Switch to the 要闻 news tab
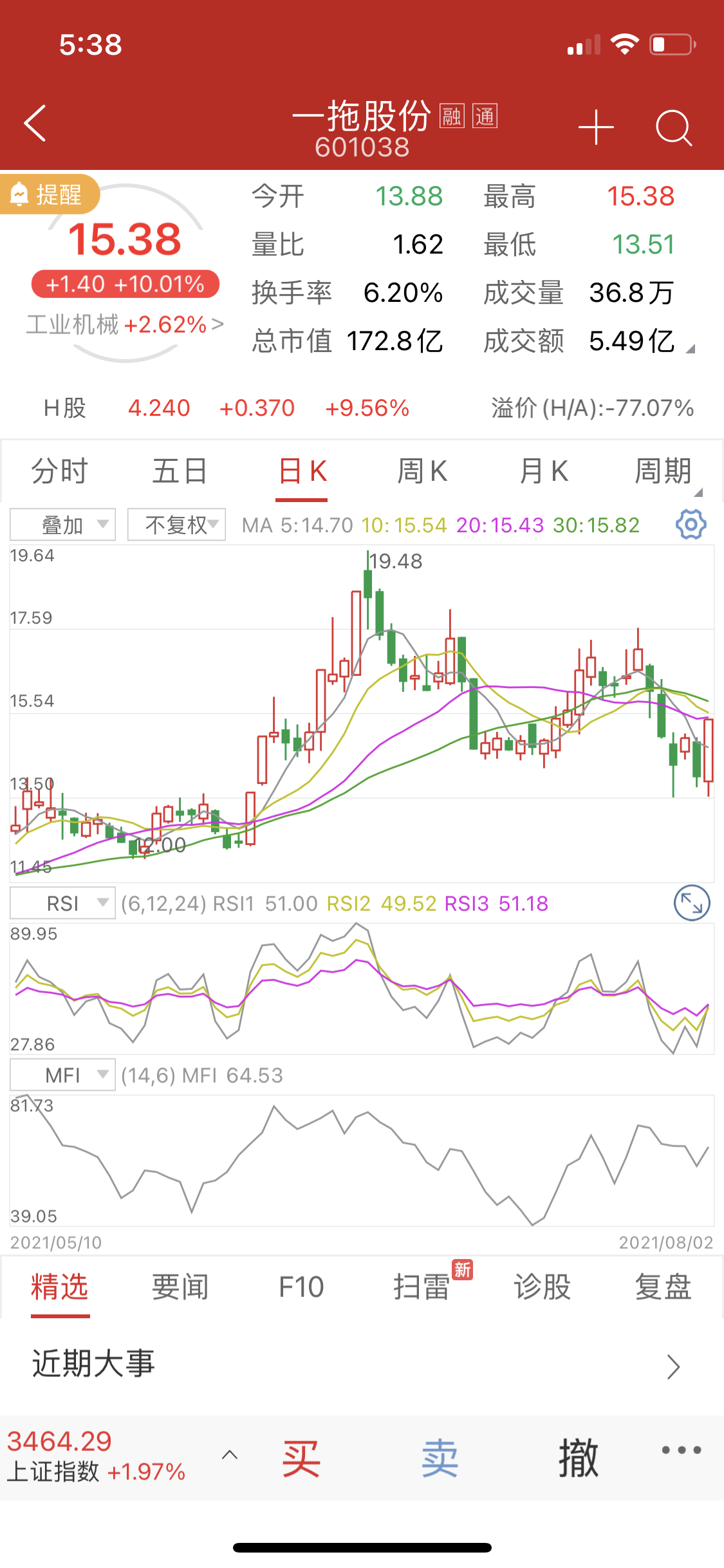 pos(180,1287)
